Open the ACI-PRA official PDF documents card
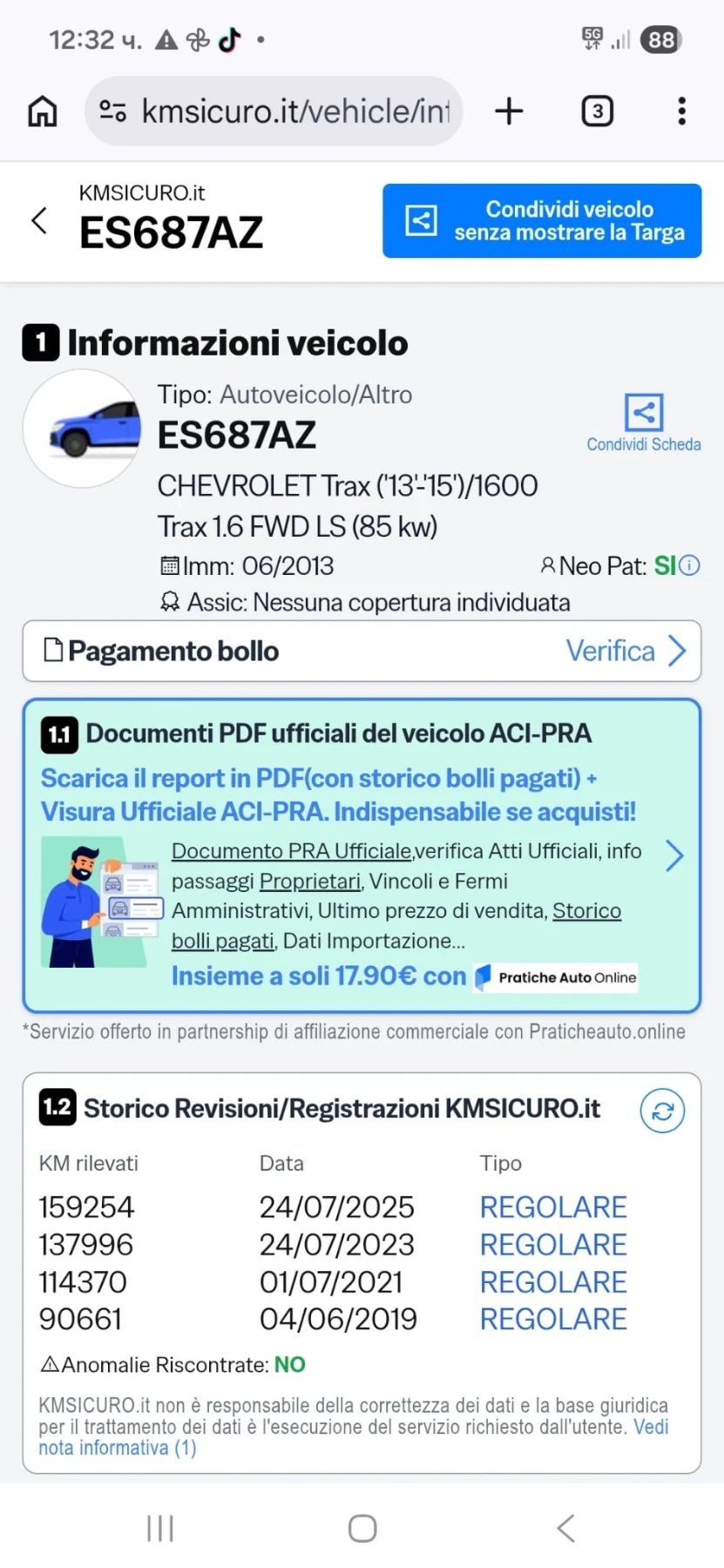724x1568 pixels. pos(362,855)
